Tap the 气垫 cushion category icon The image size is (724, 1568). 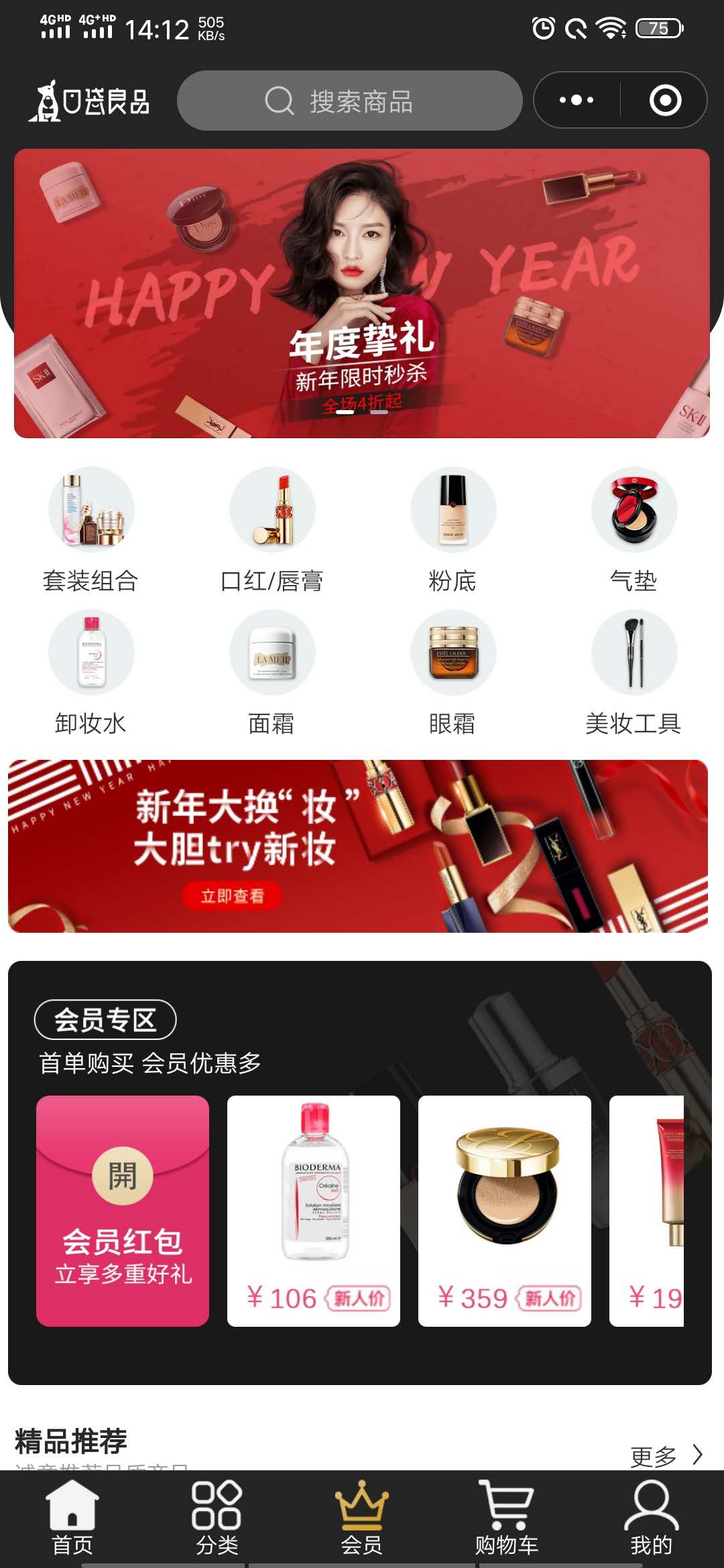634,509
